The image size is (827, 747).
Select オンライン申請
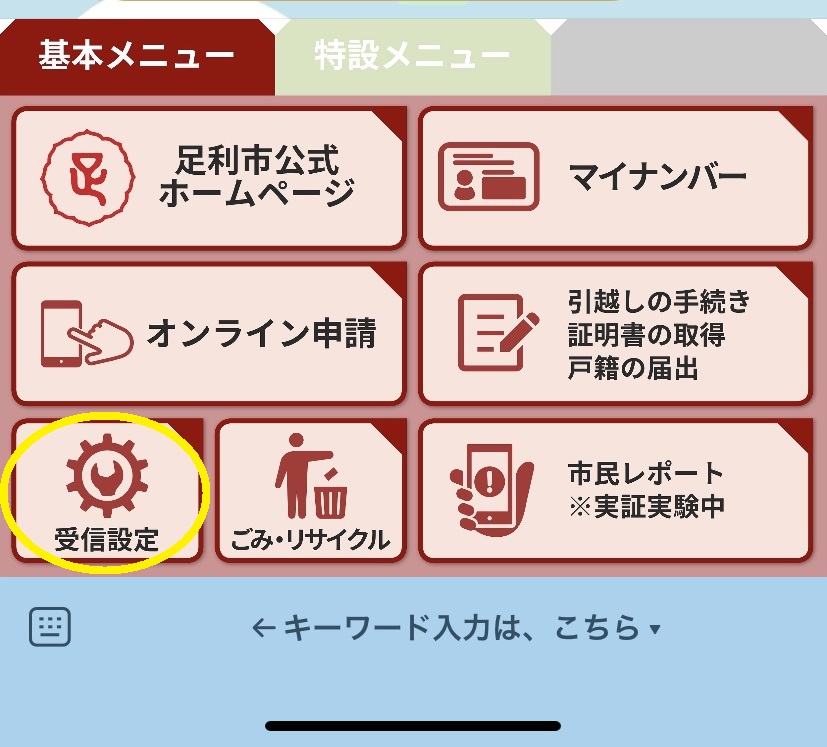pos(208,333)
